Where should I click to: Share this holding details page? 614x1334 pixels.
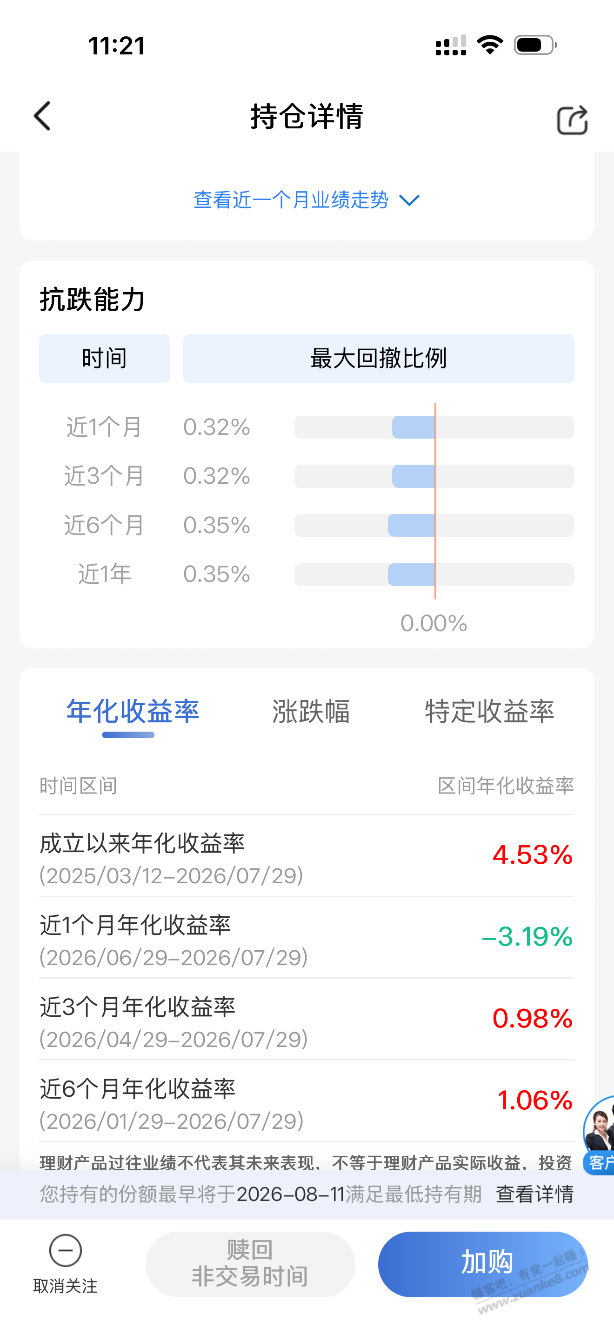point(572,119)
